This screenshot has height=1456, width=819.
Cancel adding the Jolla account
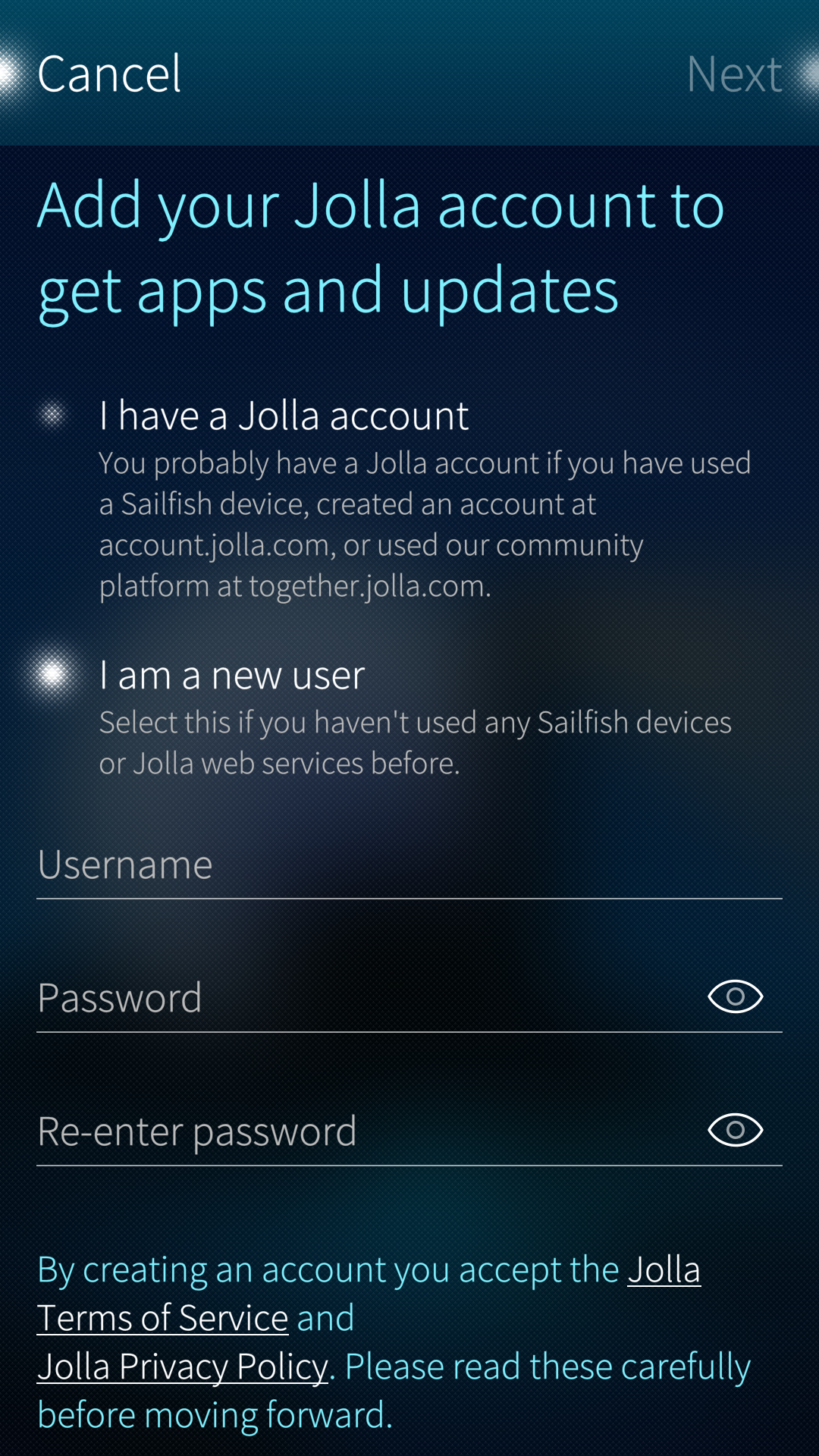109,74
